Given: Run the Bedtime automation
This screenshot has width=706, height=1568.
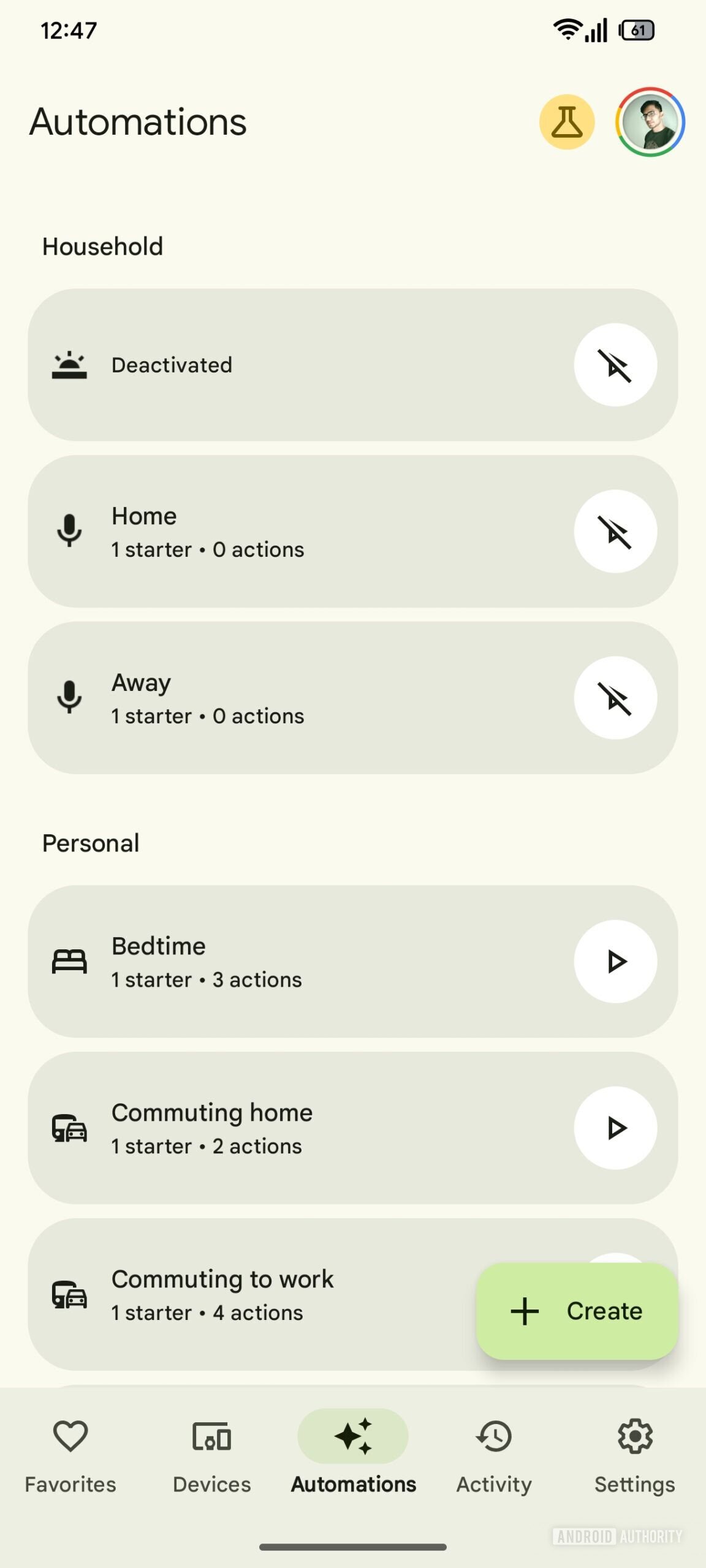Looking at the screenshot, I should point(615,962).
